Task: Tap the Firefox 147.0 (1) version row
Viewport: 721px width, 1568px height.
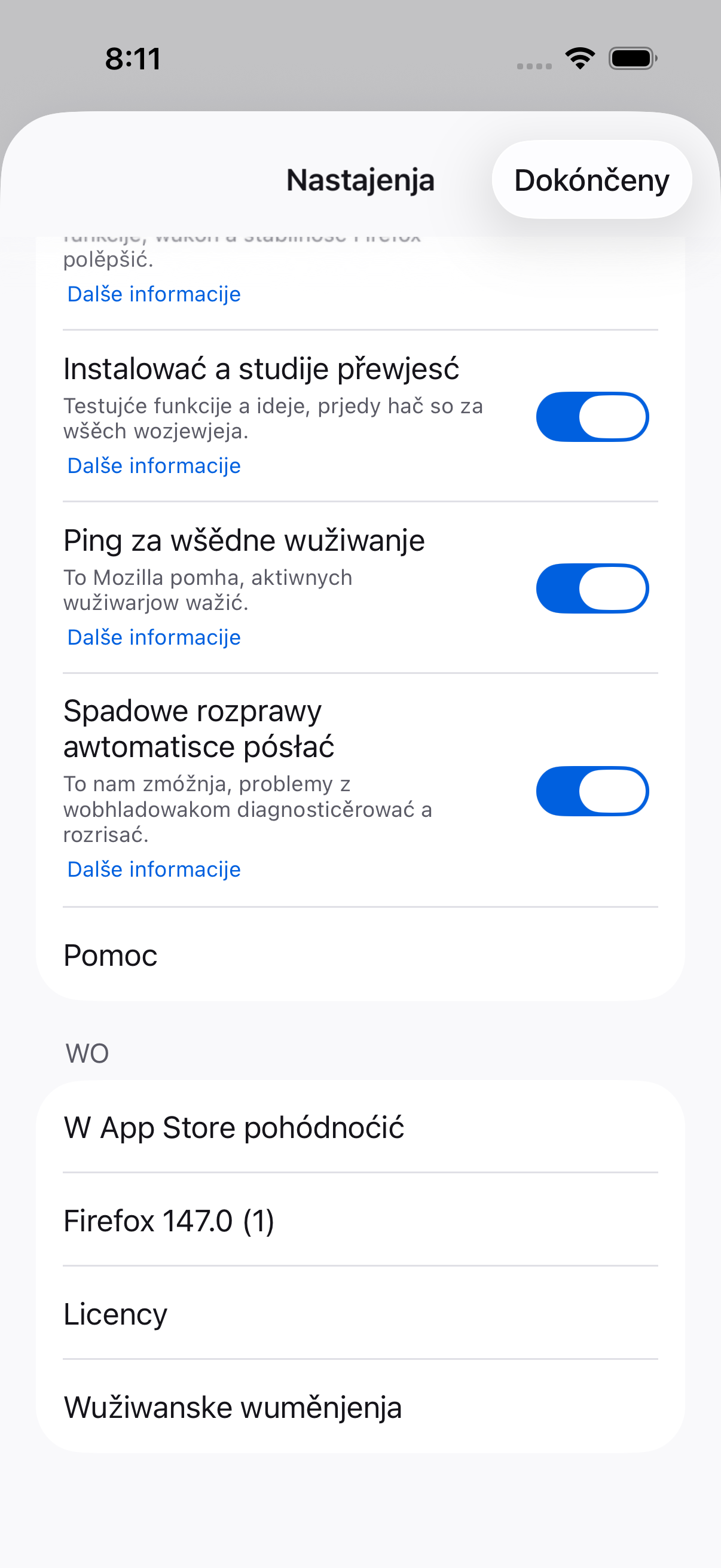Action: (x=360, y=1221)
